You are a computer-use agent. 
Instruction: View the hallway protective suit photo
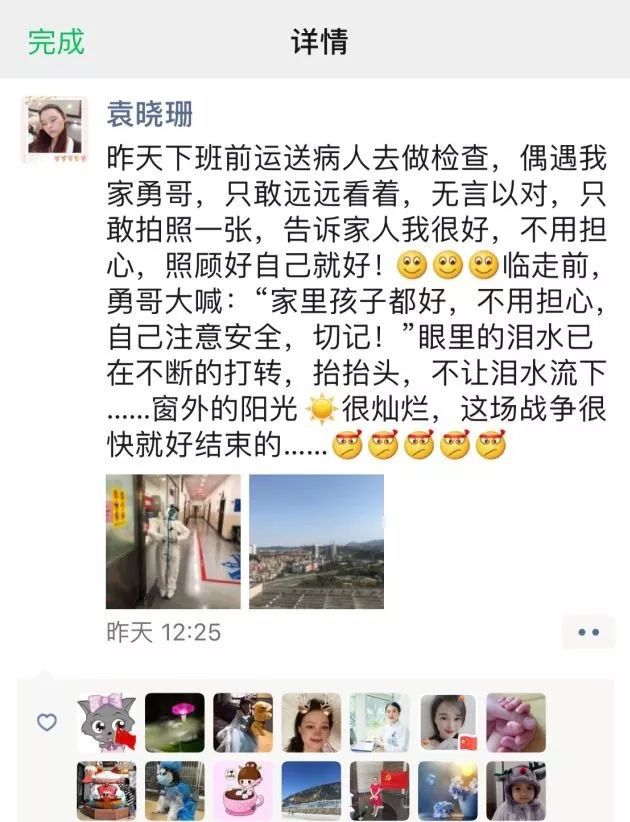(x=173, y=541)
